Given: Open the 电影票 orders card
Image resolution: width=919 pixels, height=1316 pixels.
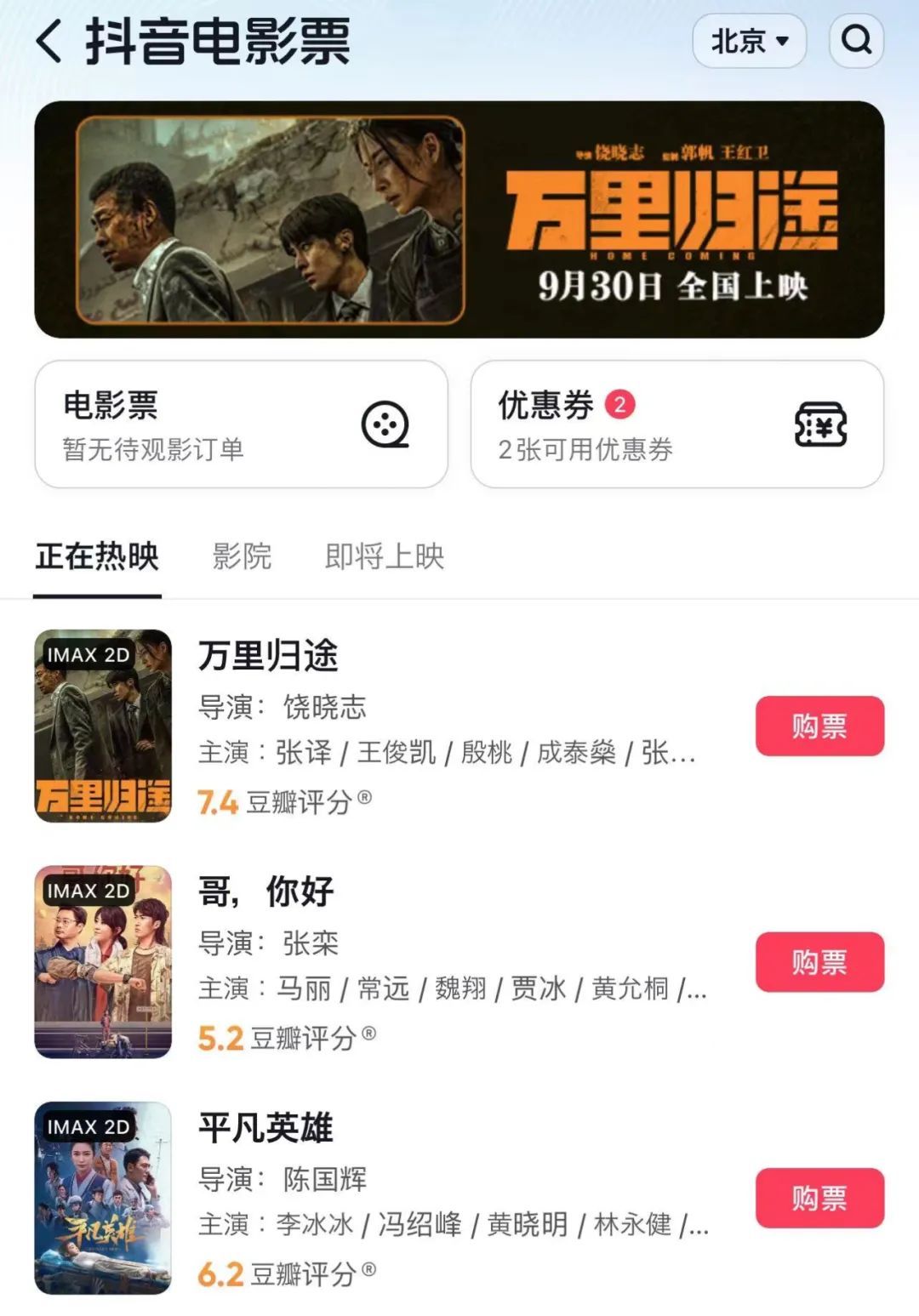Looking at the screenshot, I should coord(241,424).
